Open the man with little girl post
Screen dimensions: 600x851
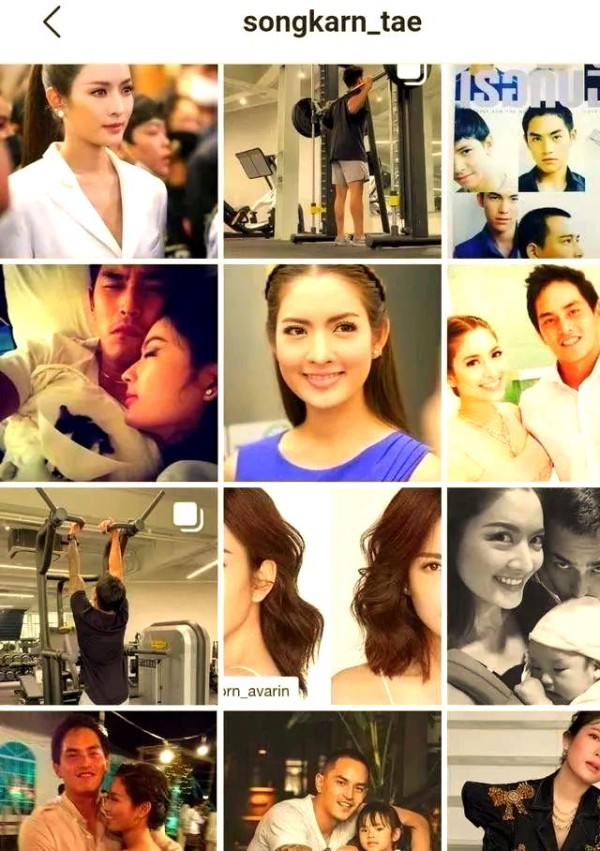click(332, 781)
